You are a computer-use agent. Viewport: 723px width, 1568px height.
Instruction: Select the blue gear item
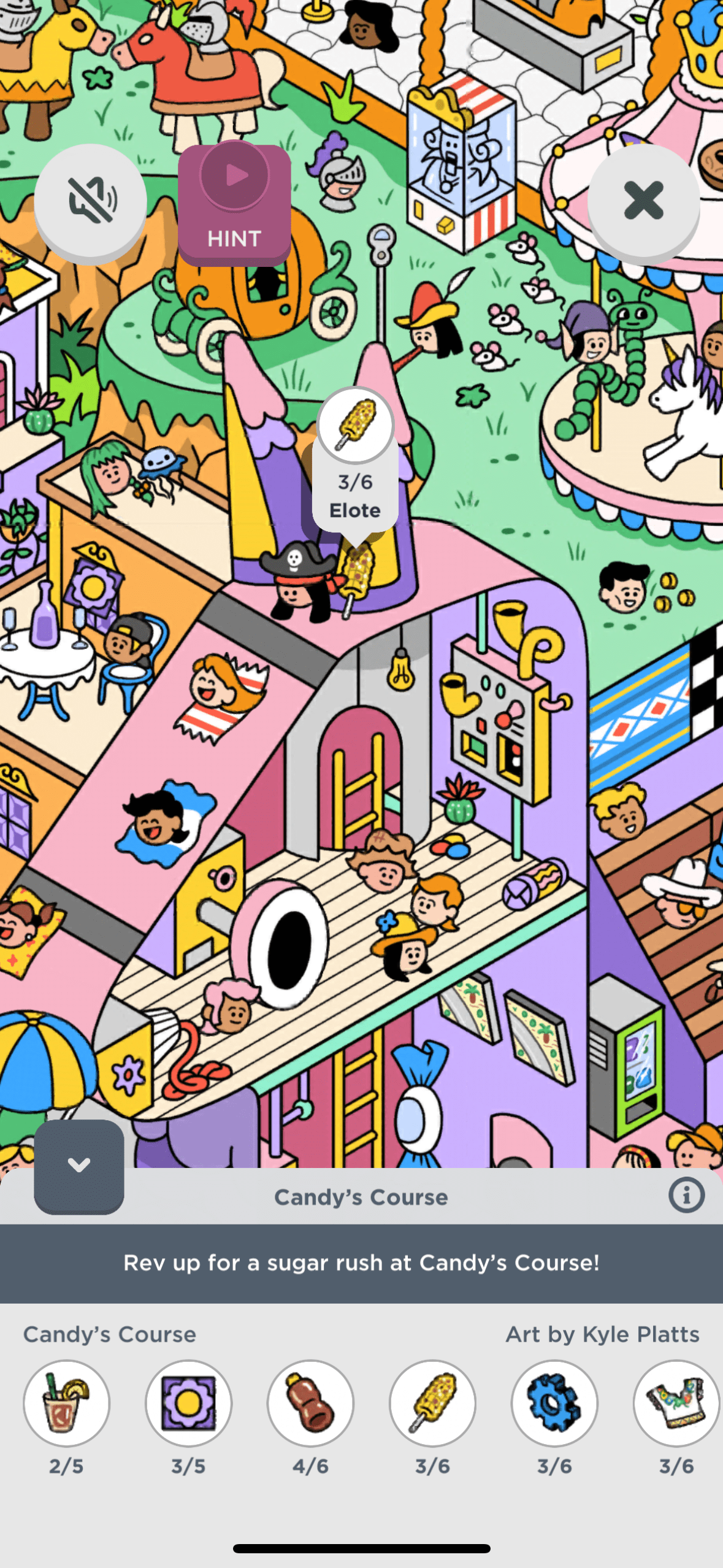click(x=554, y=1404)
